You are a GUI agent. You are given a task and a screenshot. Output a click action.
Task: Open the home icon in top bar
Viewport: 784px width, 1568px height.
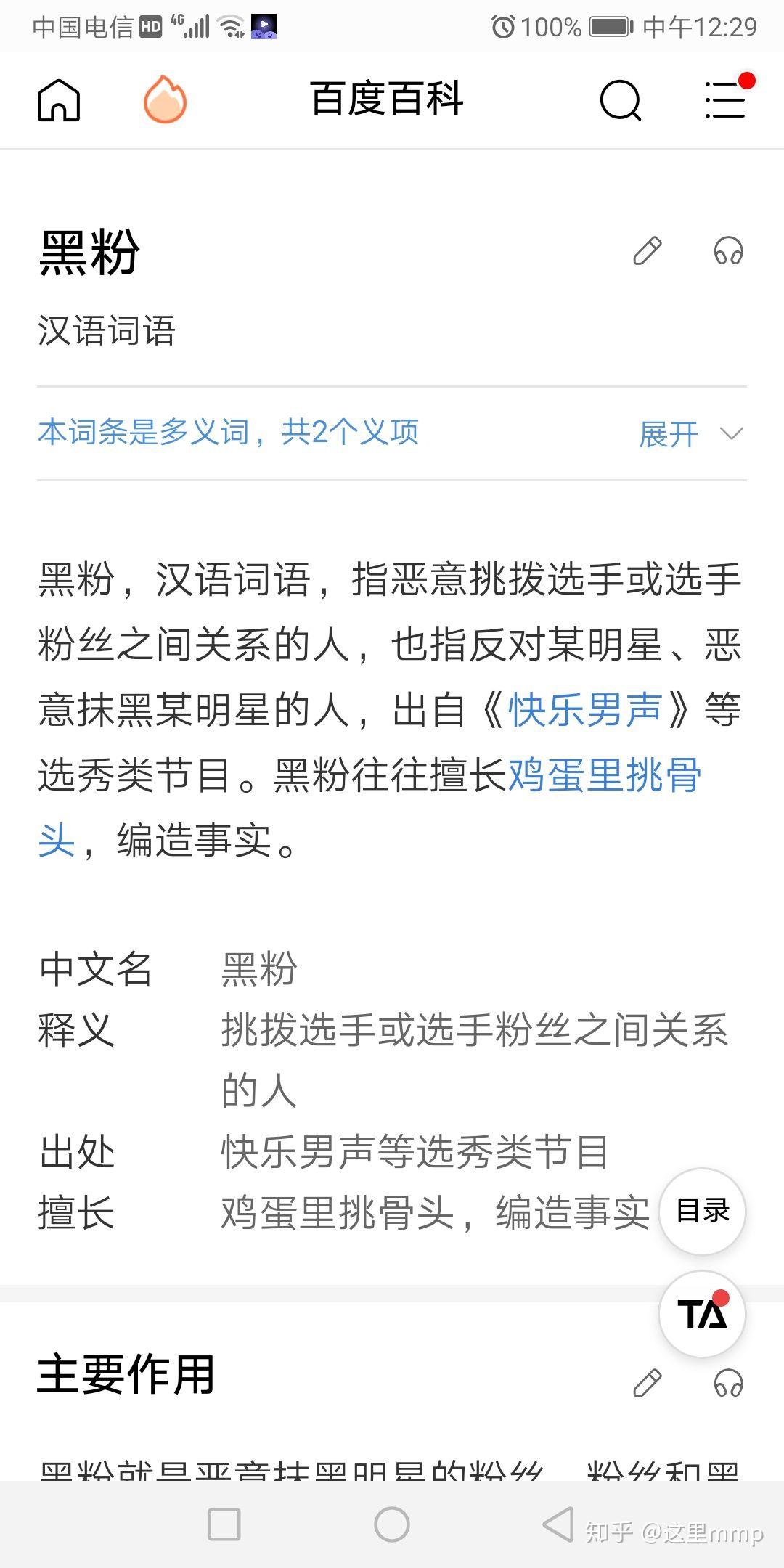click(x=57, y=100)
